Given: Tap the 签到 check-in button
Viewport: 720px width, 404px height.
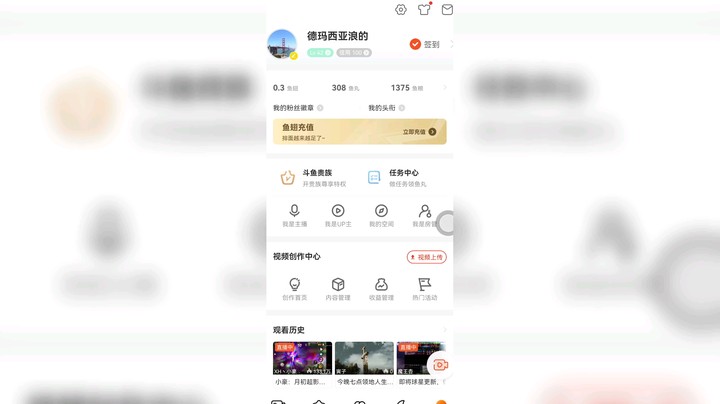Looking at the screenshot, I should pos(425,44).
